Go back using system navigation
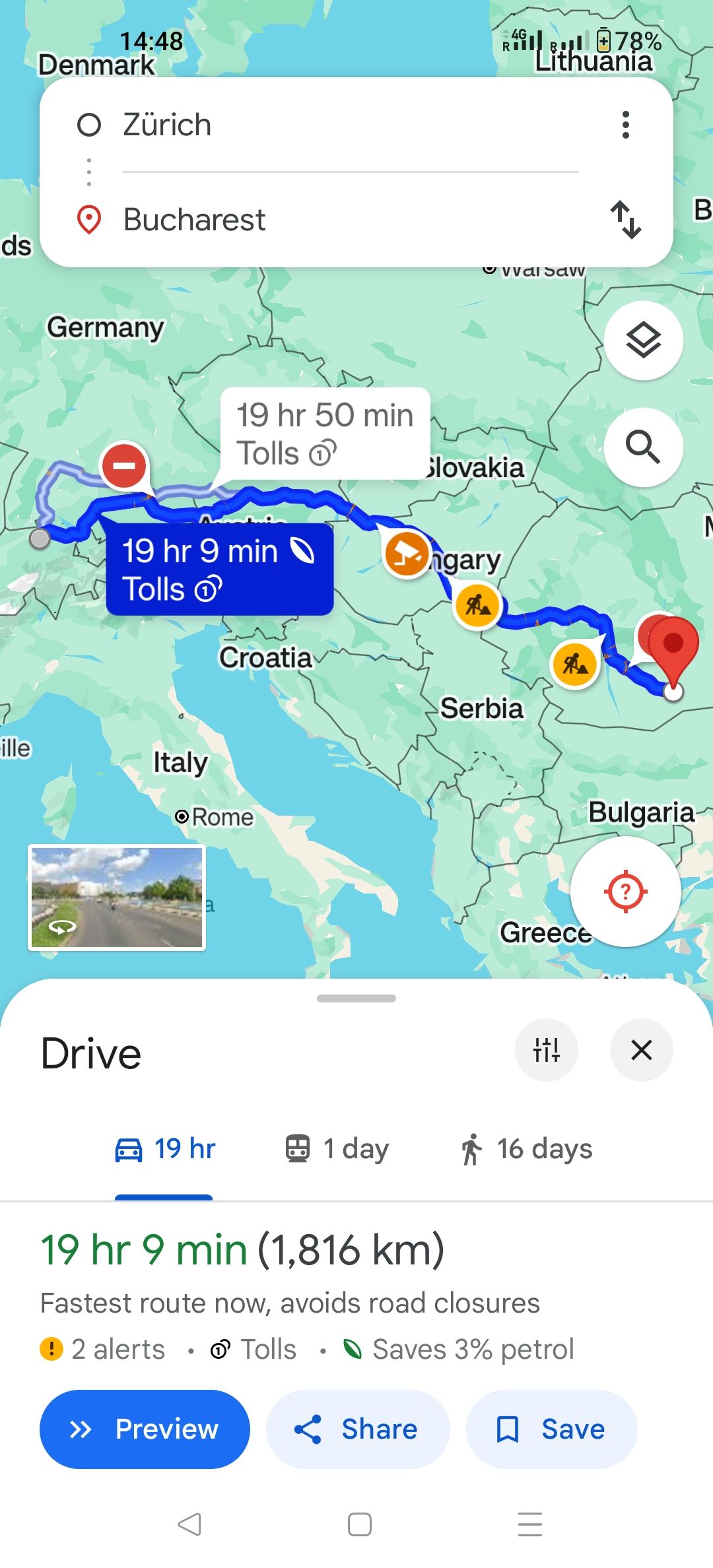This screenshot has height=1568, width=713. pos(189,1524)
